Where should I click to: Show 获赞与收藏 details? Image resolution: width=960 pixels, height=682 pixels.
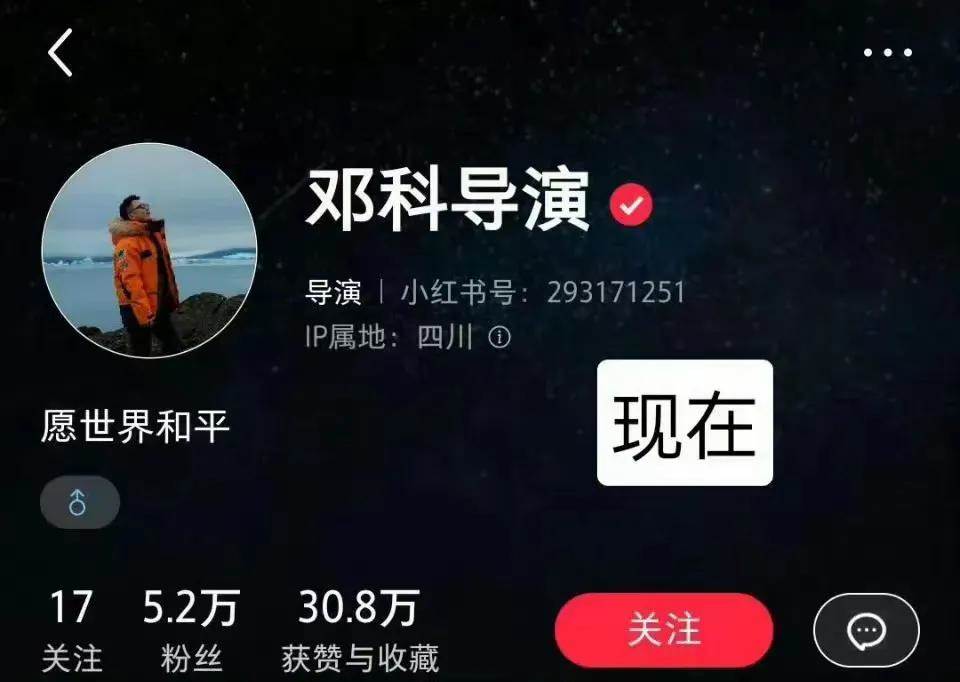[x=360, y=631]
